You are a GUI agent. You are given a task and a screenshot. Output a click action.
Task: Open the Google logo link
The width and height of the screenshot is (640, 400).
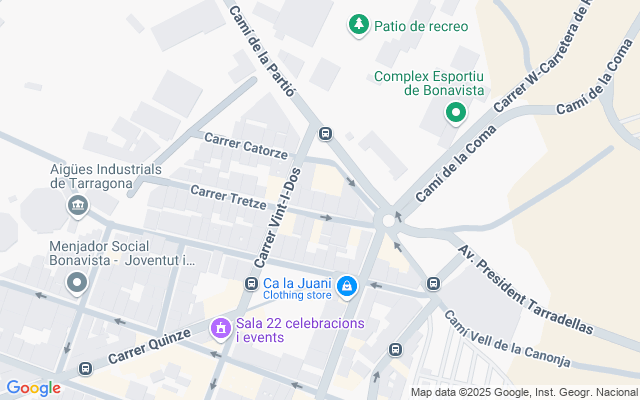(x=33, y=388)
